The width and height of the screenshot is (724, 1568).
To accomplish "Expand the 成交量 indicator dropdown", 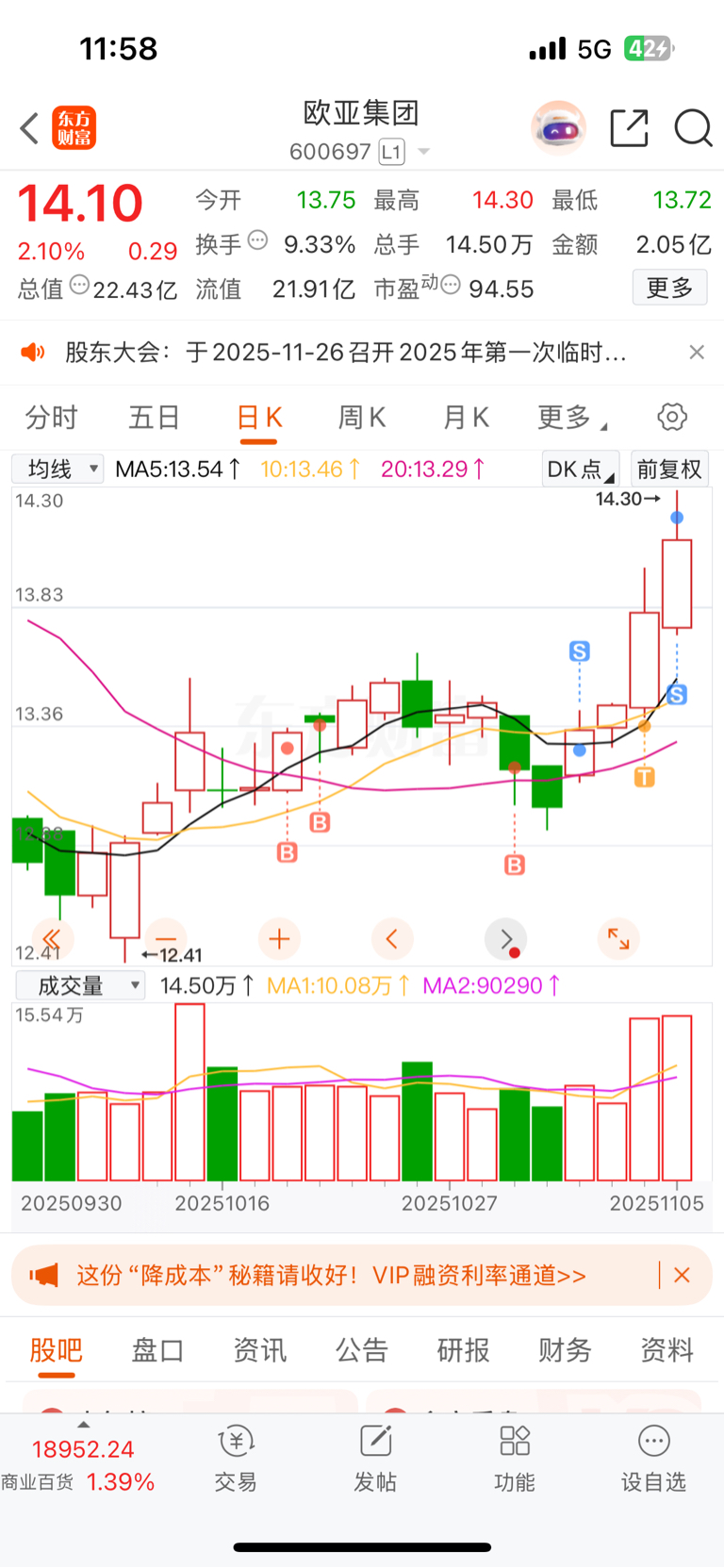I will (80, 985).
